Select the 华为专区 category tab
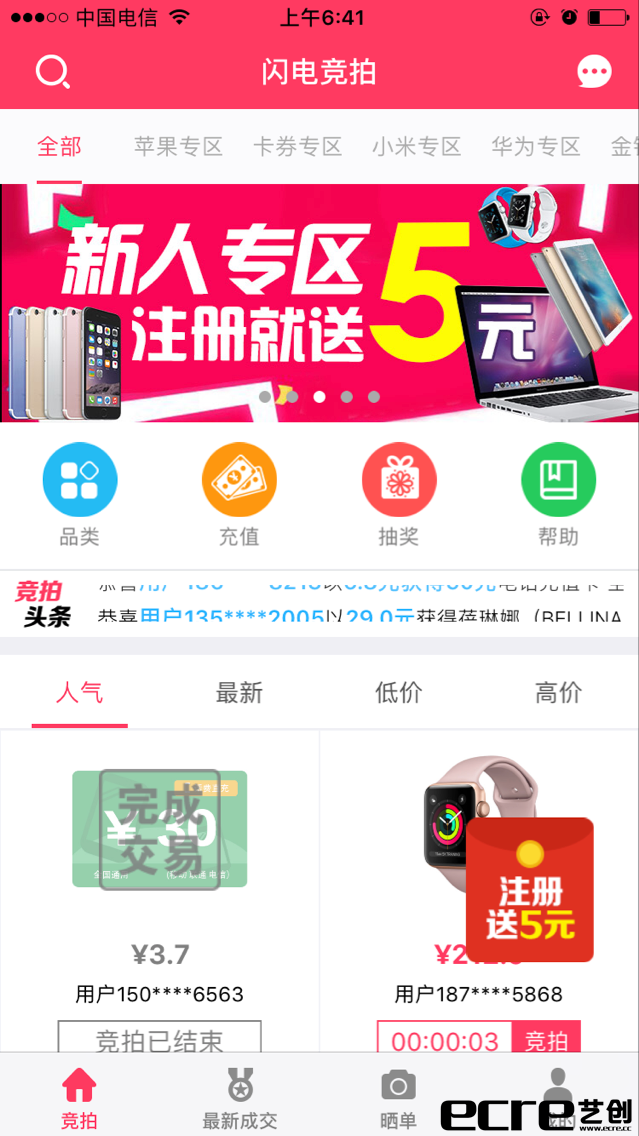The width and height of the screenshot is (639, 1136). tap(535, 147)
